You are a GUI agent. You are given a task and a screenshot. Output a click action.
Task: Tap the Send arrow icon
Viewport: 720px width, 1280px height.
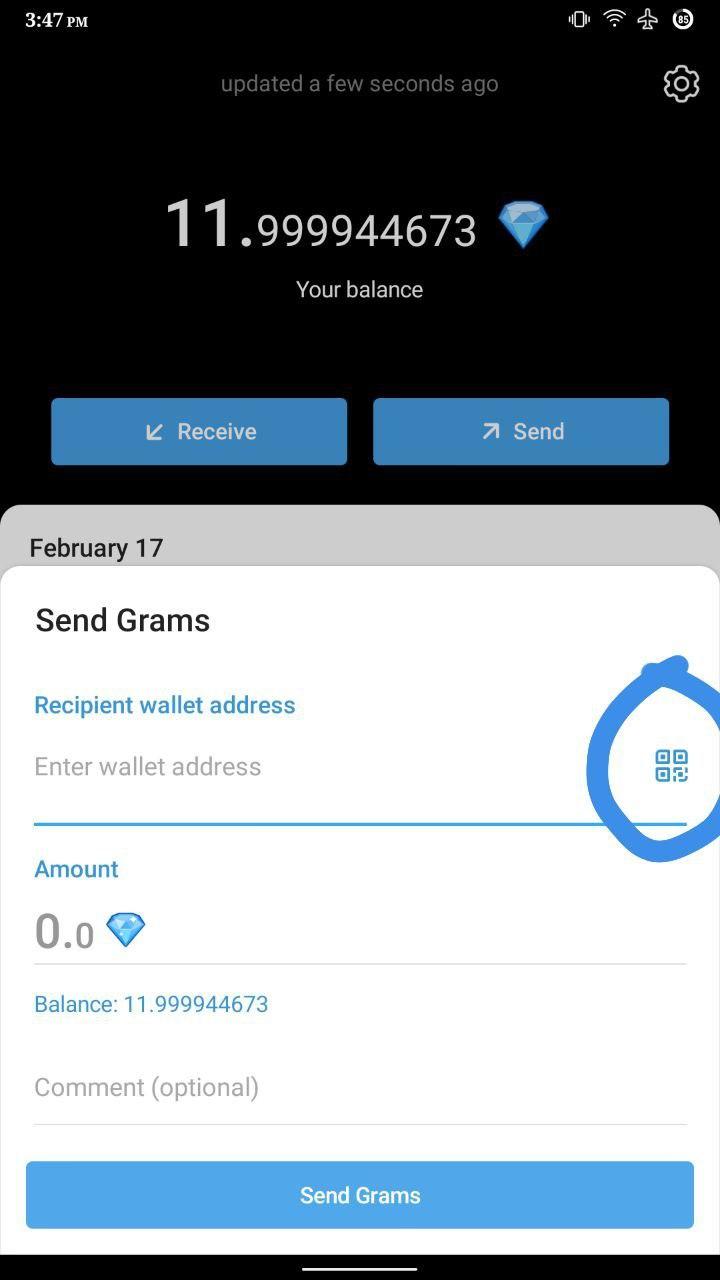pos(491,431)
